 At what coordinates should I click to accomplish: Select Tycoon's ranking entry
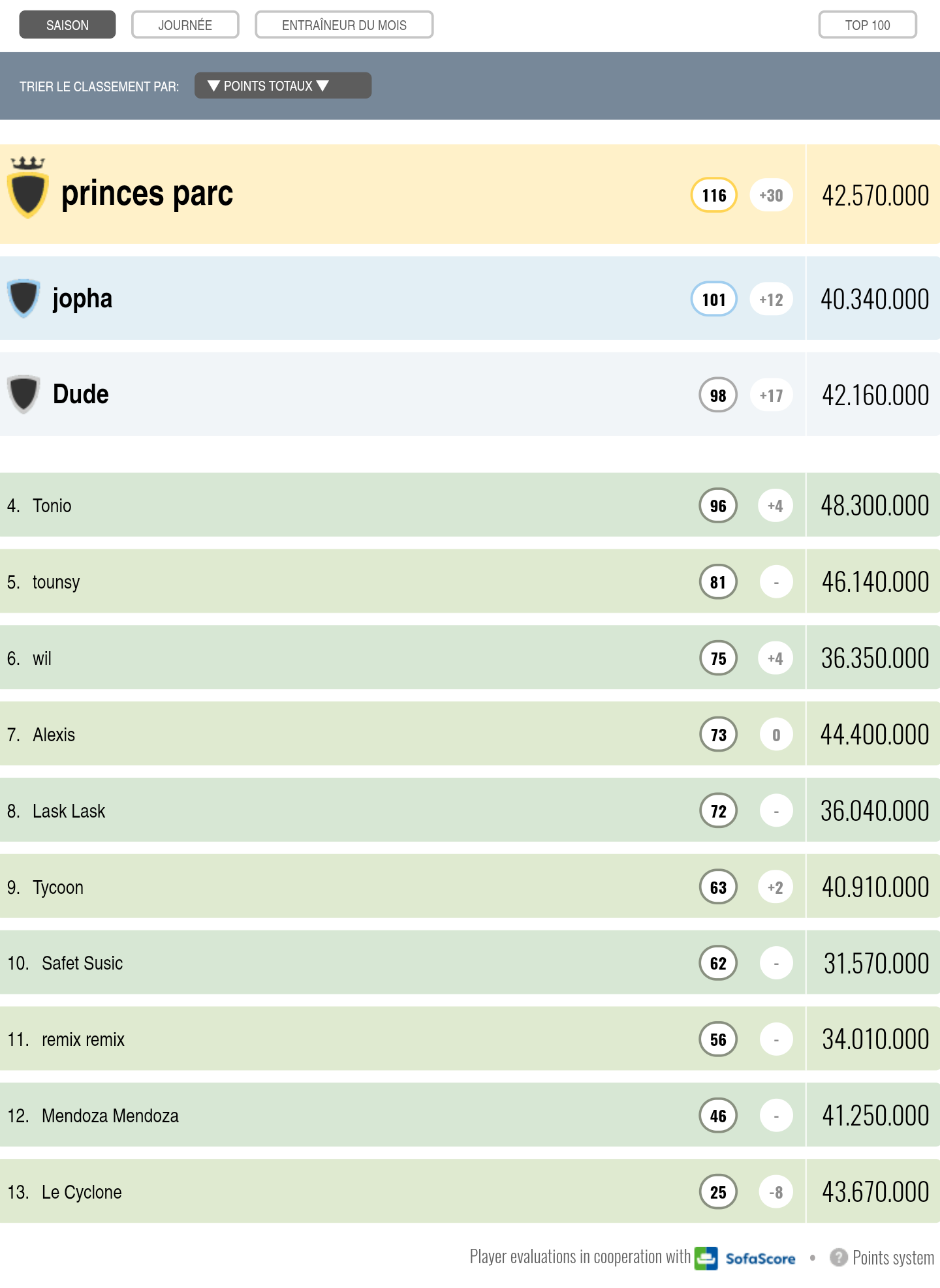tap(58, 887)
